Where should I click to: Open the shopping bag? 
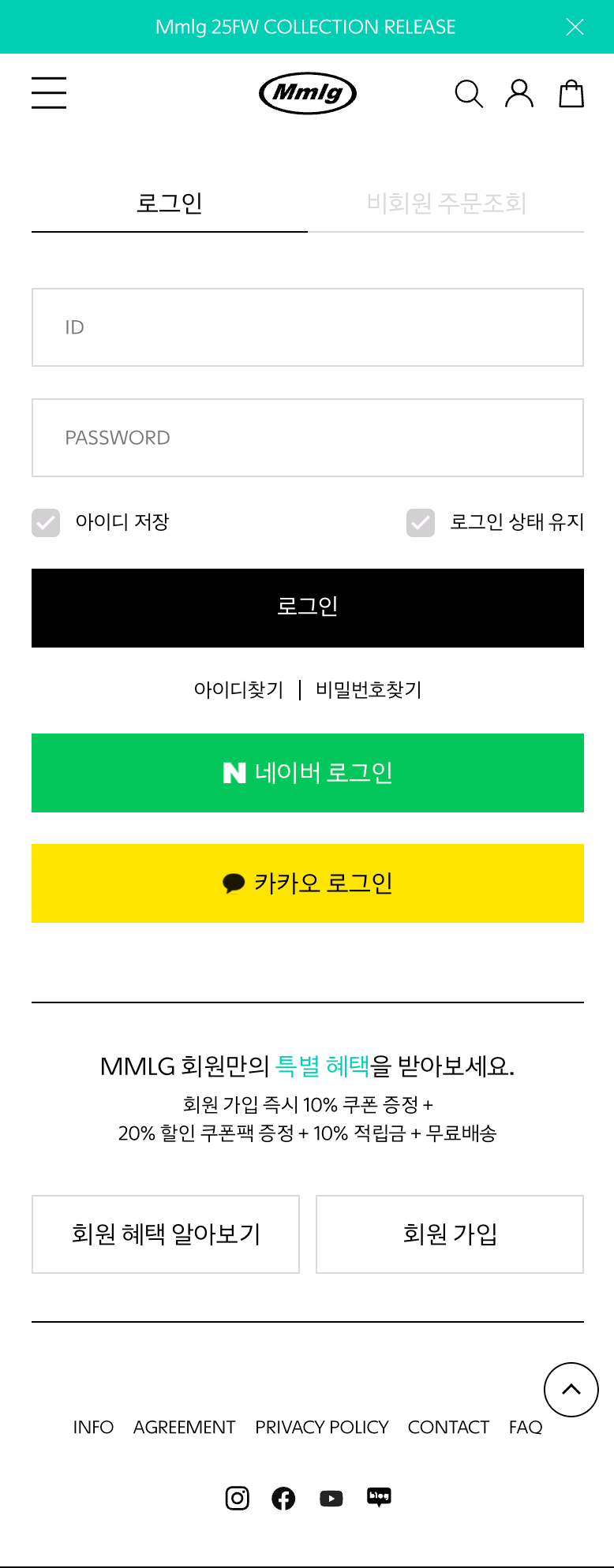pyautogui.click(x=571, y=94)
